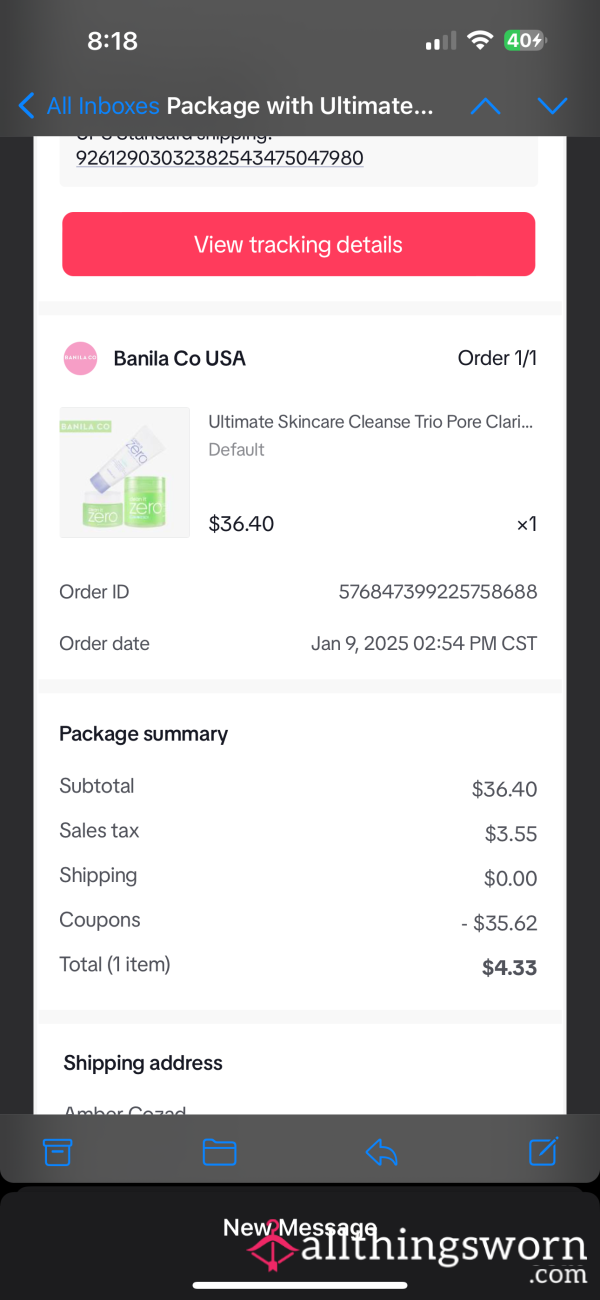Go back to All Inboxes

coord(88,106)
